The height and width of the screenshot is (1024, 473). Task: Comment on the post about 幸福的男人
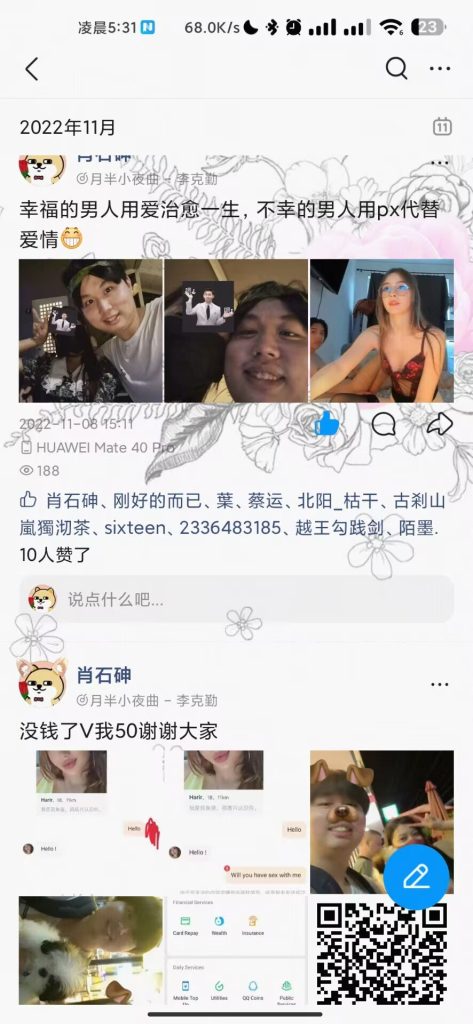[x=383, y=425]
